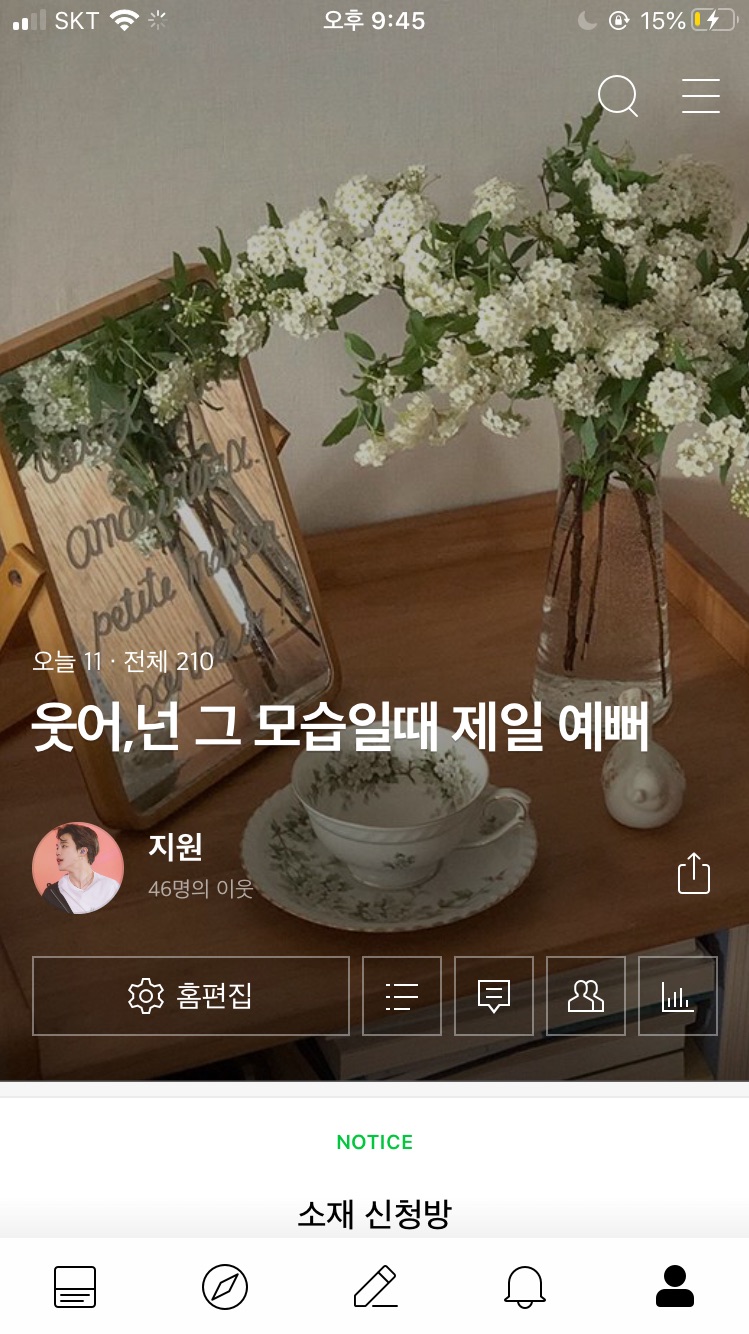Open the 소재 신청방 notice post

tap(374, 1214)
